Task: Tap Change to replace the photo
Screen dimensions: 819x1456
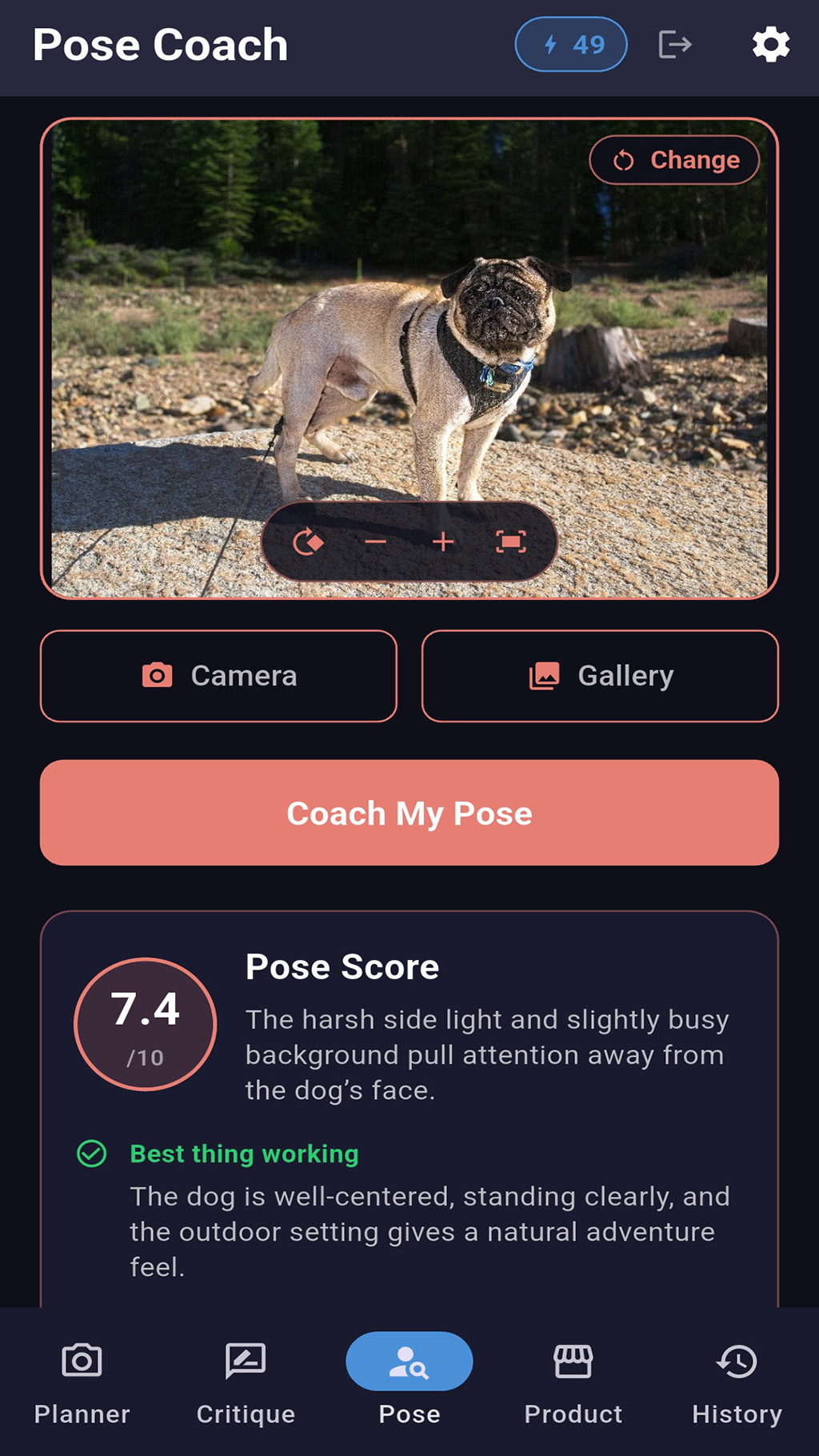Action: tap(674, 160)
